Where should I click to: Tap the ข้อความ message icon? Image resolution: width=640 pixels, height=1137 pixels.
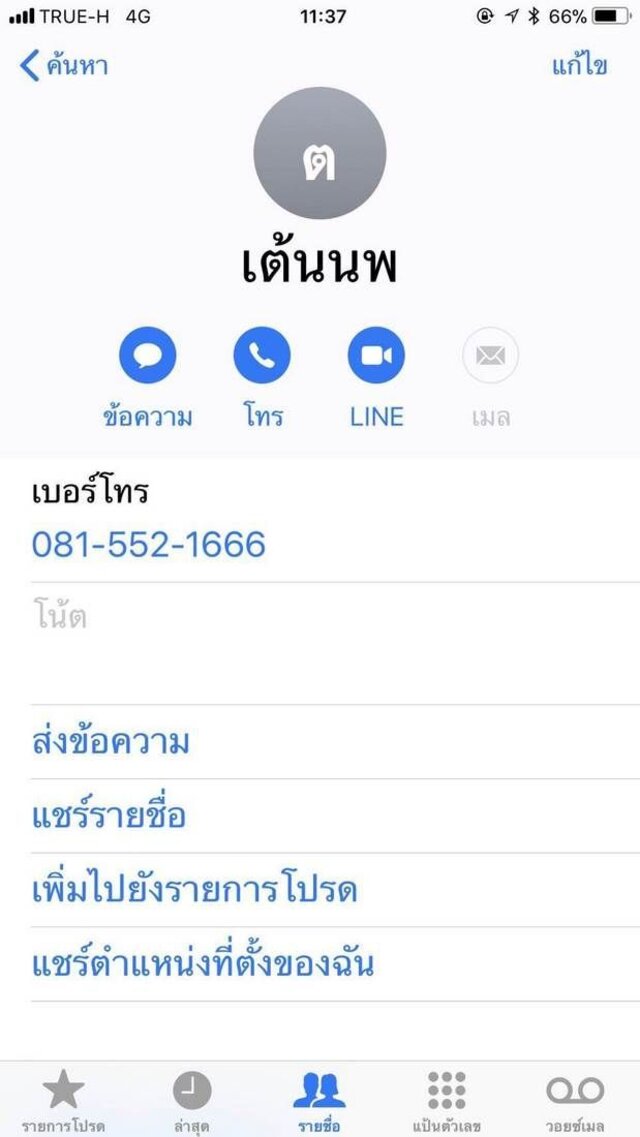(x=147, y=355)
